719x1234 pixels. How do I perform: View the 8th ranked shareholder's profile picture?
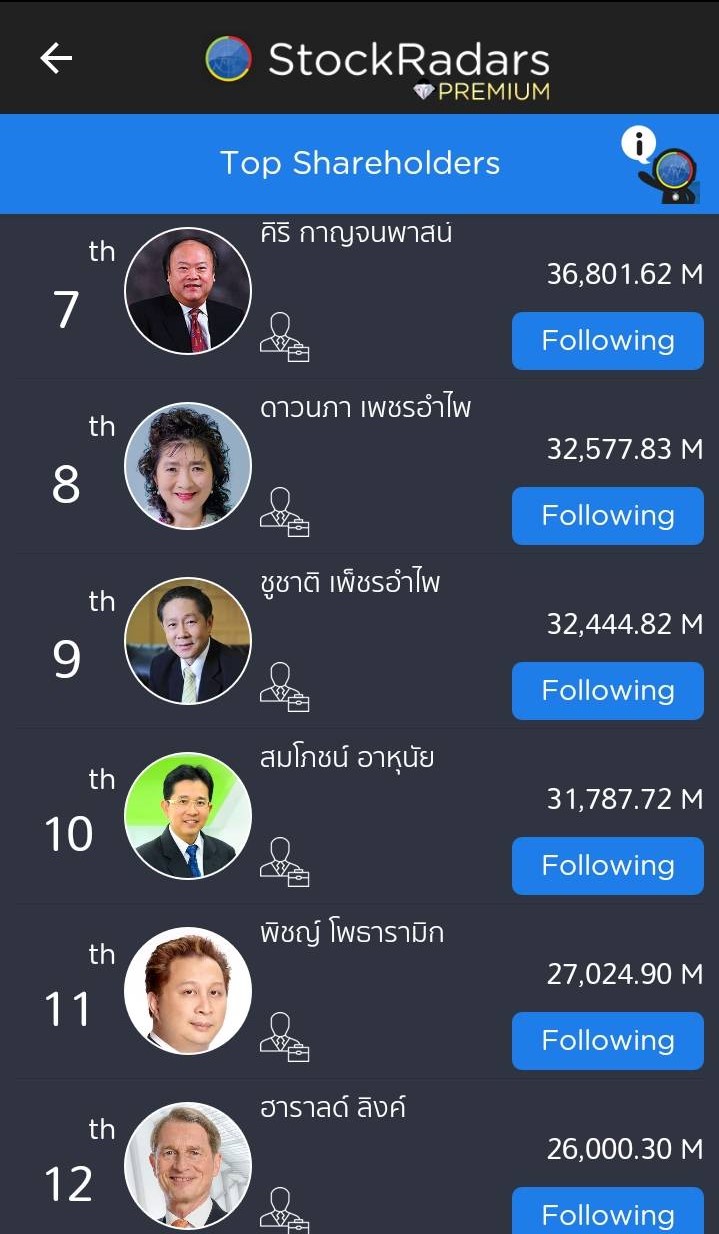pyautogui.click(x=188, y=466)
